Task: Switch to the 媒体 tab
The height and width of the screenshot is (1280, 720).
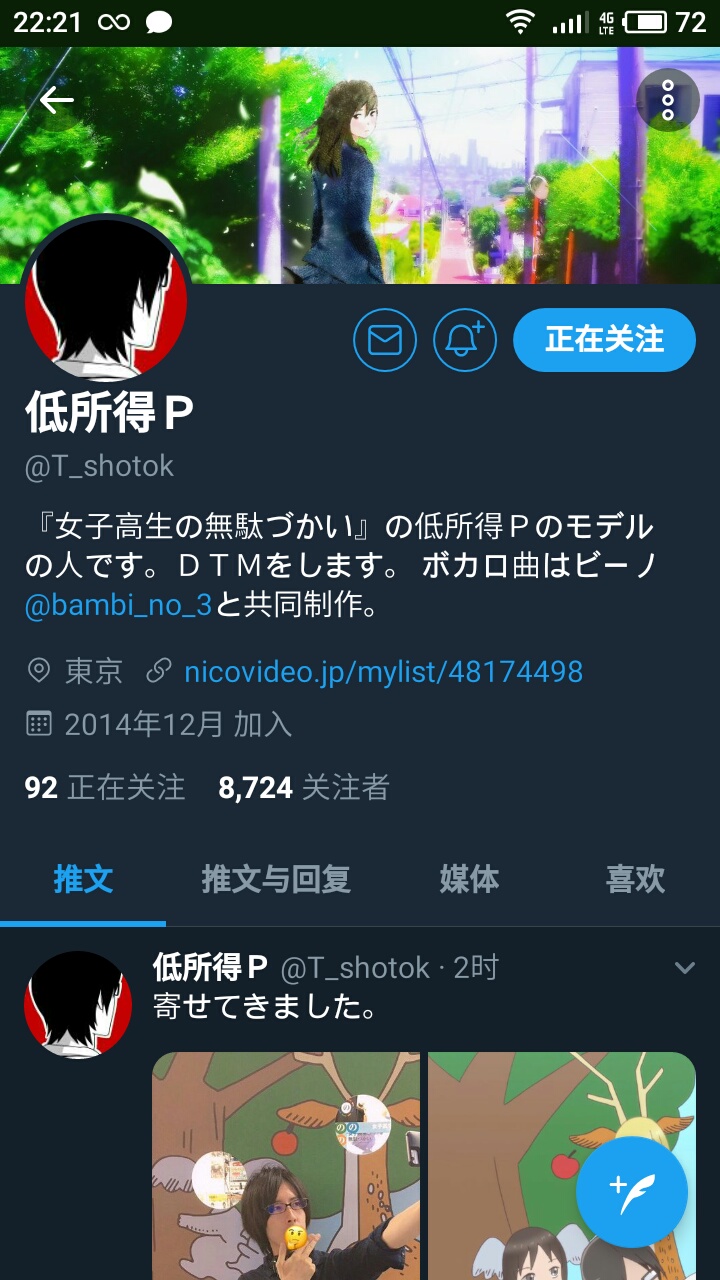Action: [x=469, y=880]
